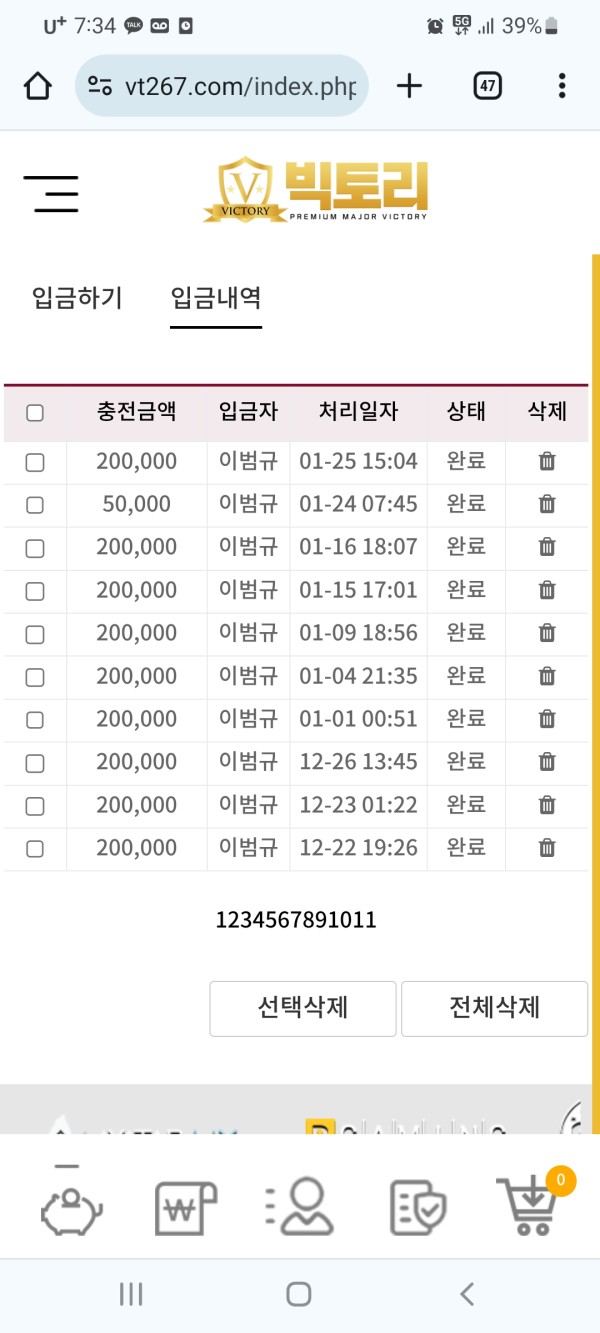Open the shield checklist icon in bottom bar
Image resolution: width=600 pixels, height=1333 pixels.
(x=417, y=1208)
